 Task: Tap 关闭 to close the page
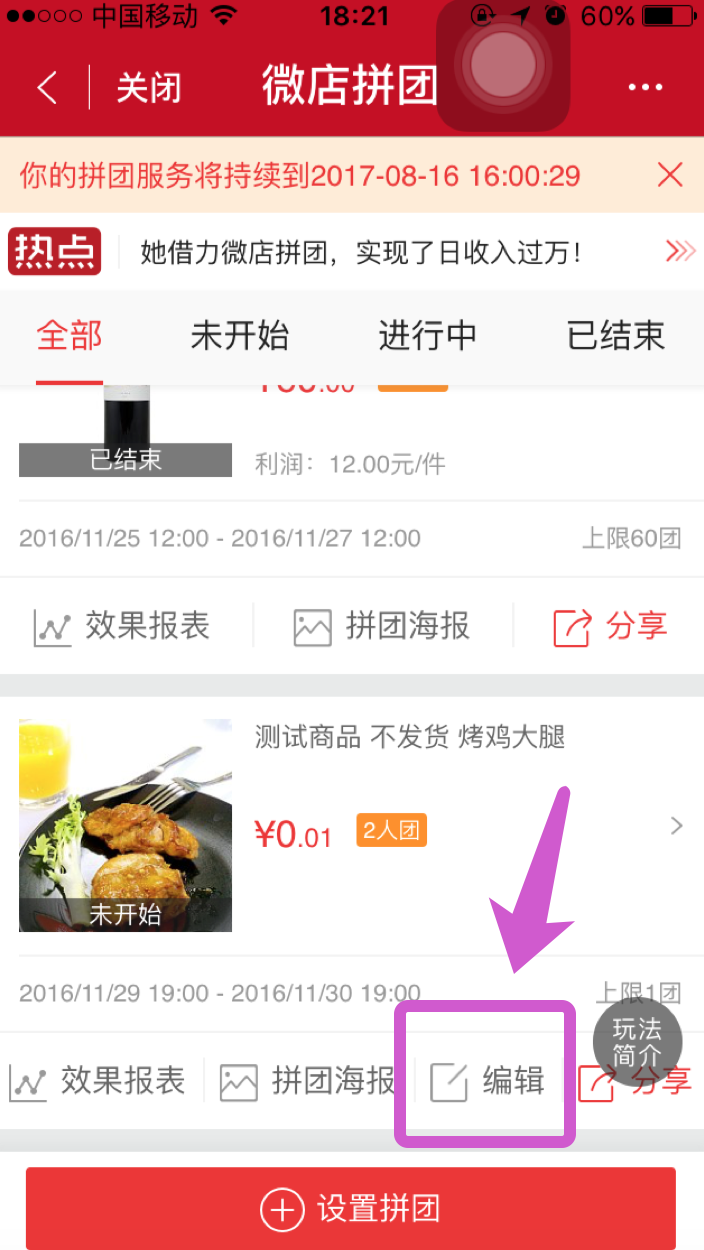point(148,88)
